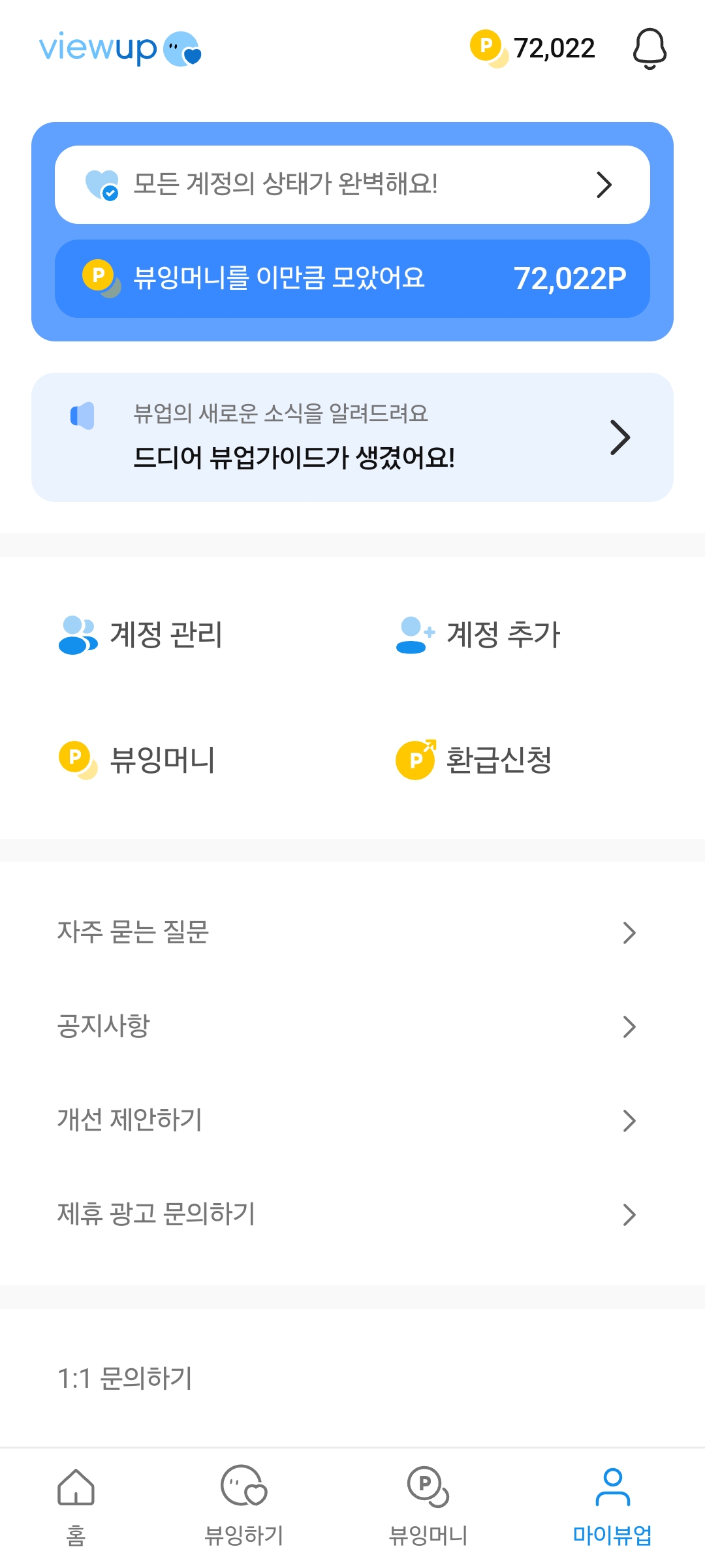Viewport: 705px width, 1568px height.
Task: Click the P coin icon next to 72,022
Action: (x=486, y=47)
